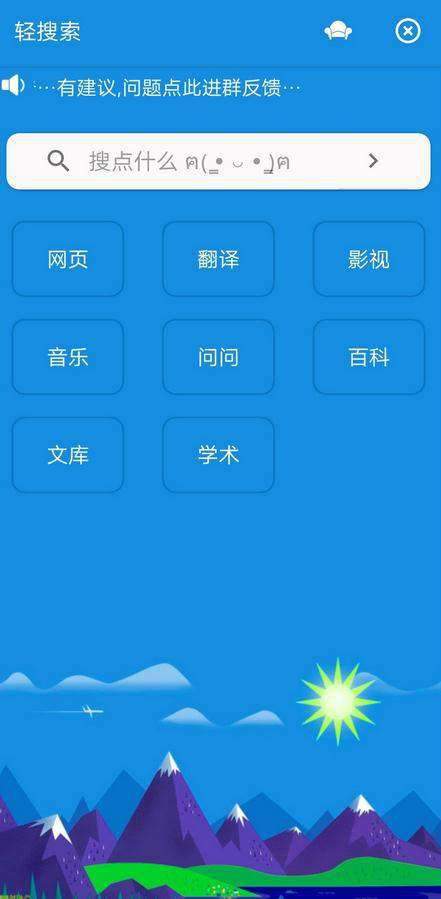Switch to 音乐 search

tap(68, 357)
